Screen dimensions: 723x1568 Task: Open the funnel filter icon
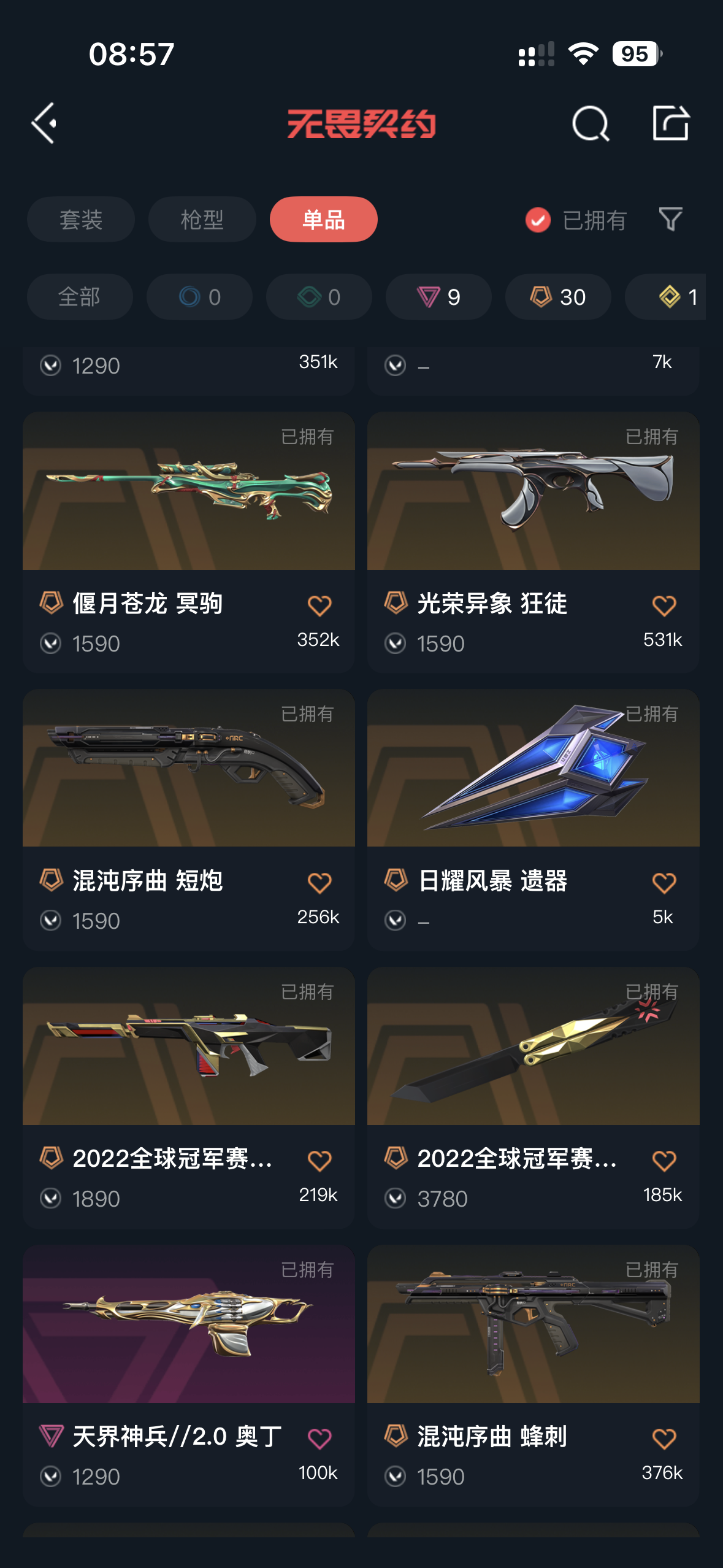click(x=670, y=220)
